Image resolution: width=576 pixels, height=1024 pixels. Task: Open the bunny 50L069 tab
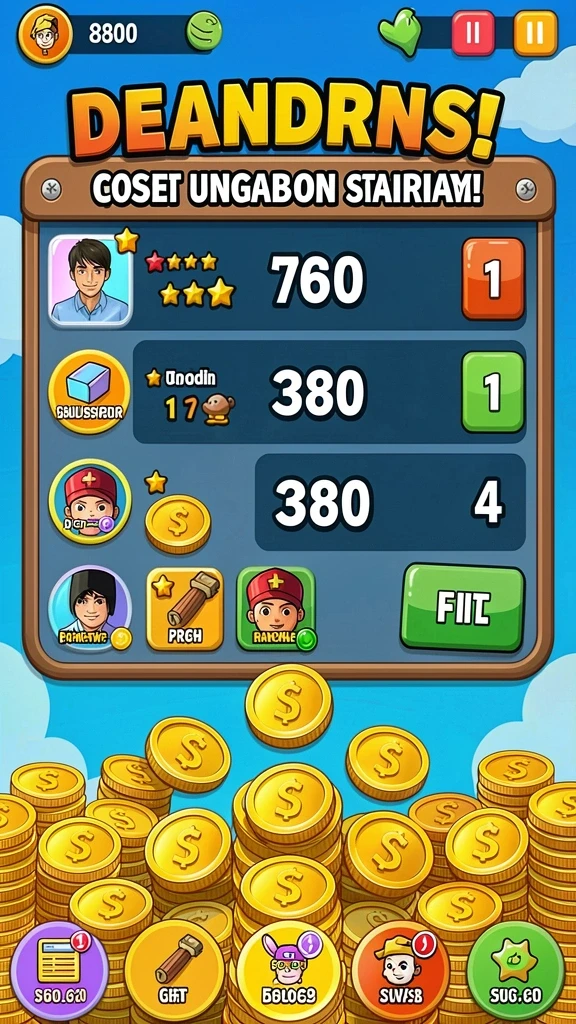click(289, 970)
